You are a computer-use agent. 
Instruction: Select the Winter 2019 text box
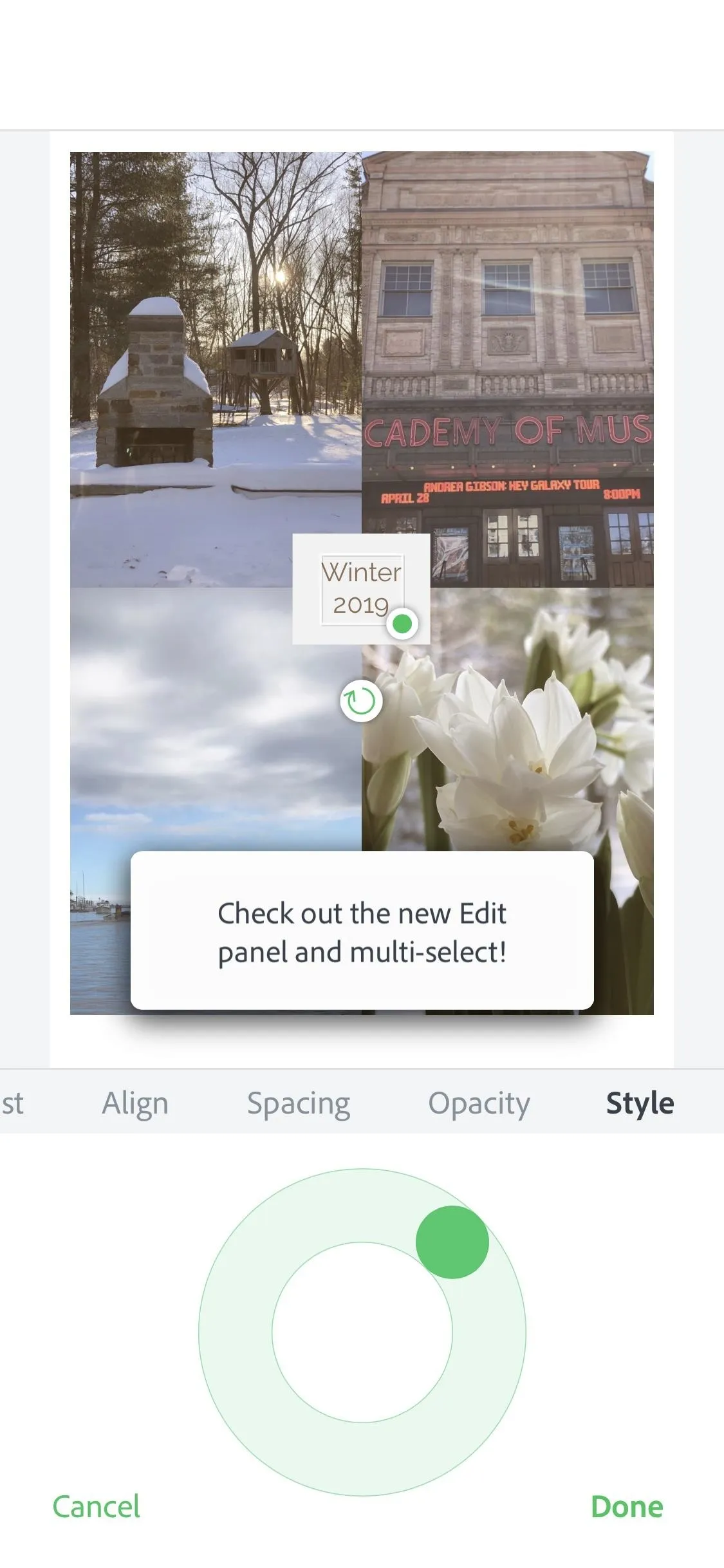361,588
